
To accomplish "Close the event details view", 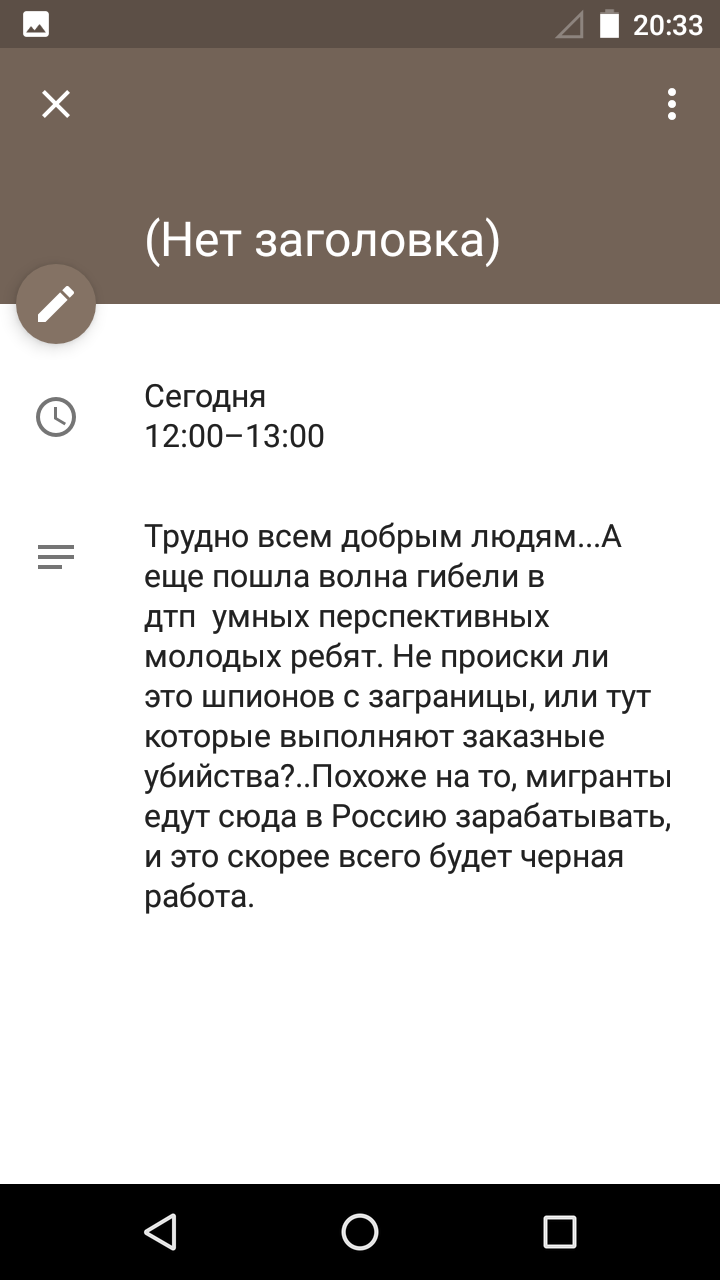I will pos(56,104).
